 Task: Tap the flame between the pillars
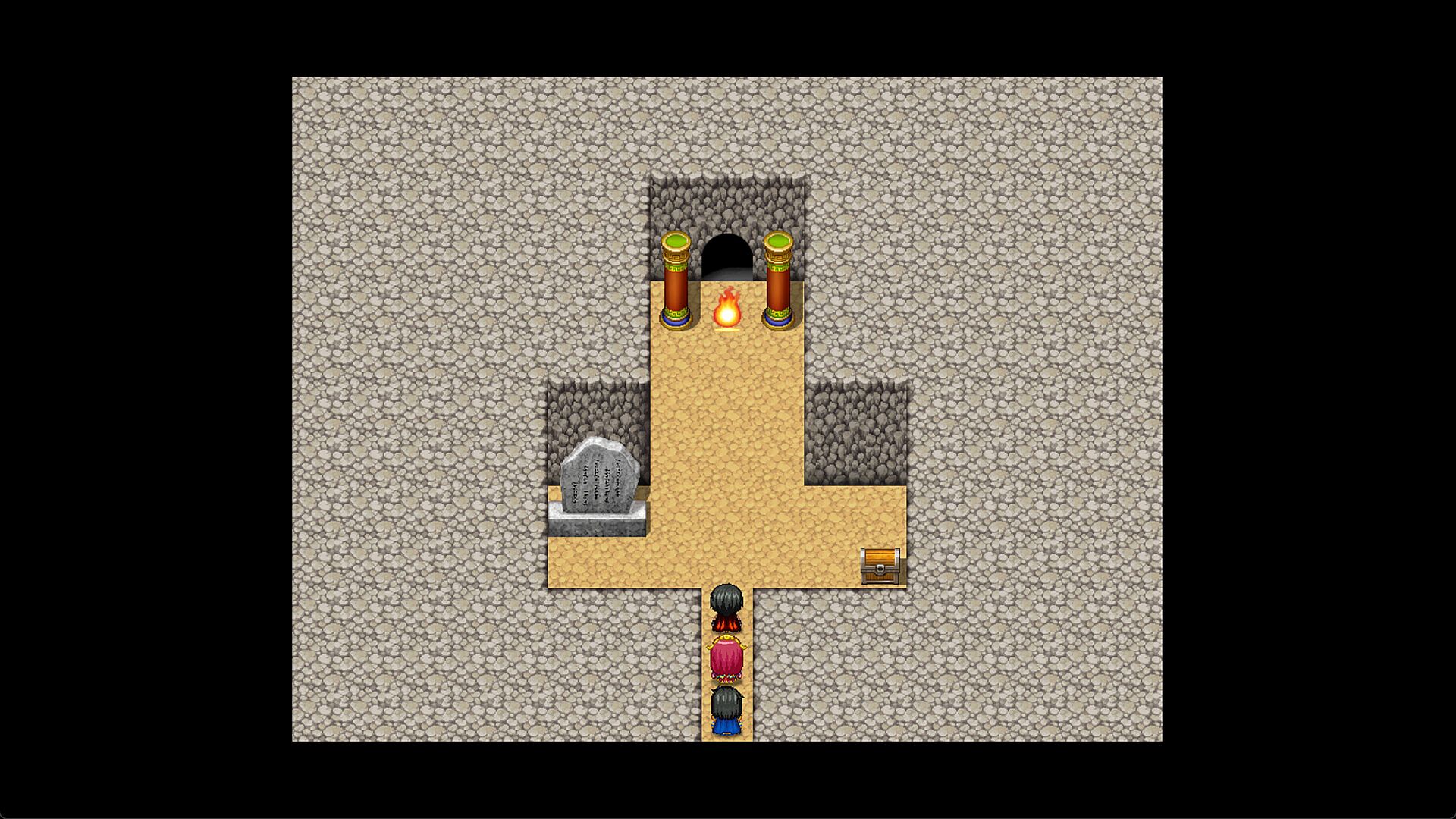(x=726, y=309)
